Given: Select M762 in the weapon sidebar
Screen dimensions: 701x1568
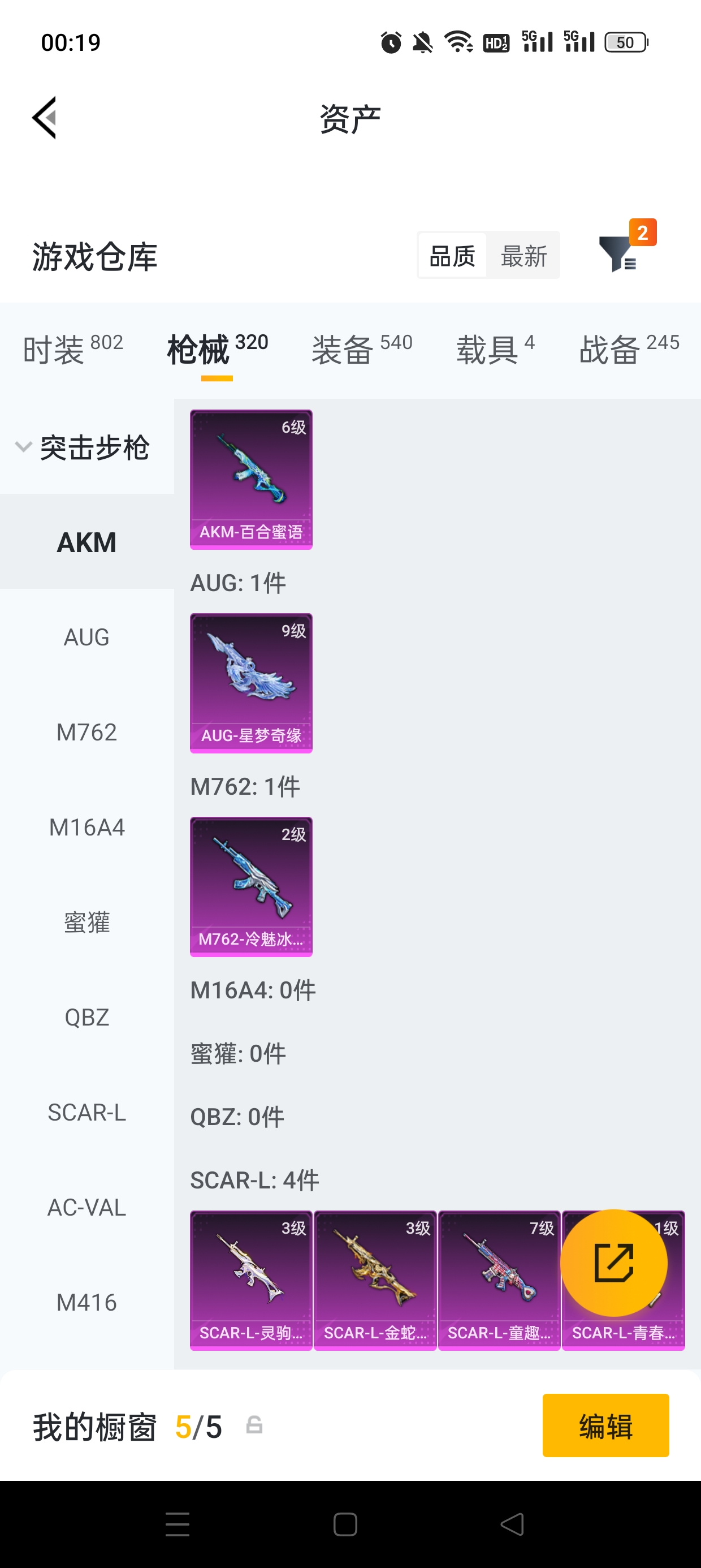Looking at the screenshot, I should pos(87,733).
